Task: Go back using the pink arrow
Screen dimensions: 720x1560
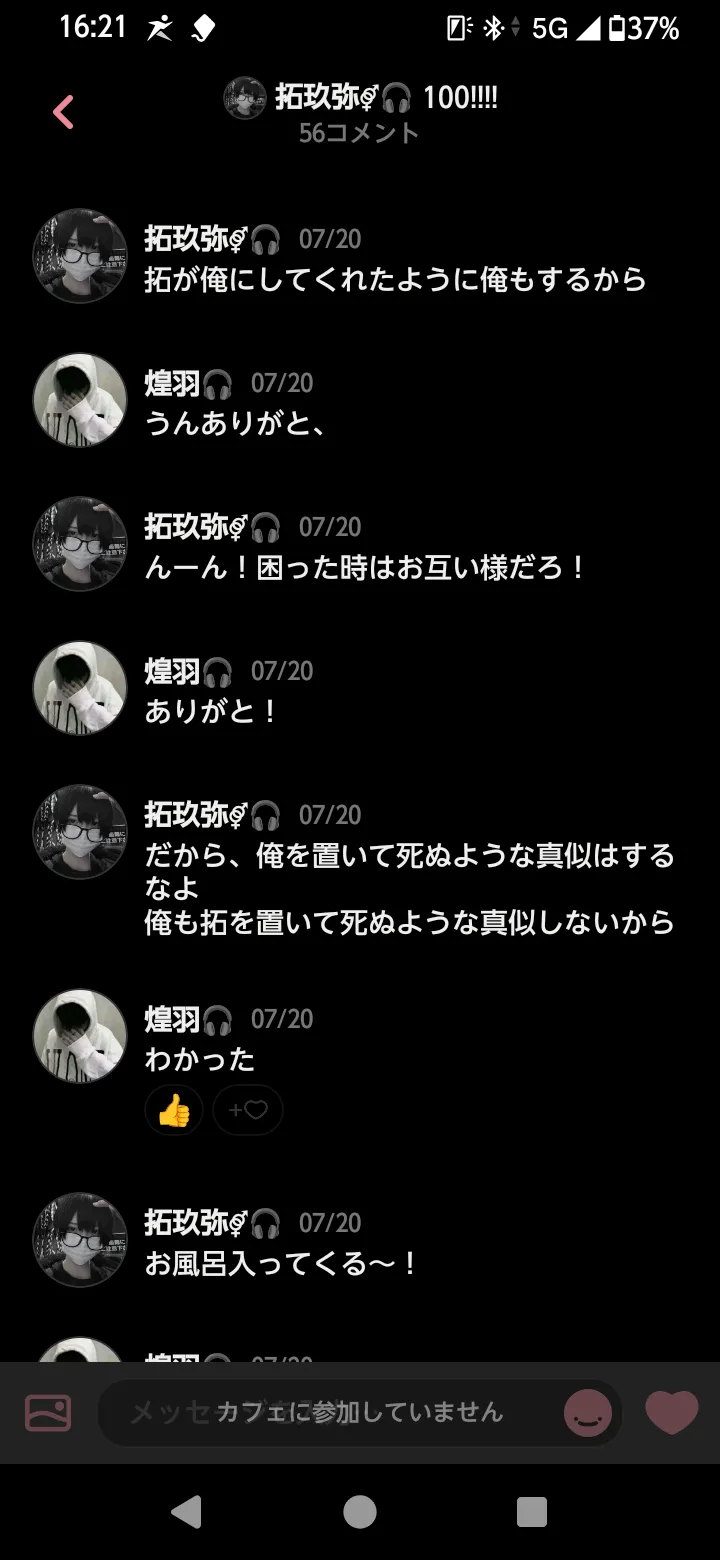Action: [63, 112]
